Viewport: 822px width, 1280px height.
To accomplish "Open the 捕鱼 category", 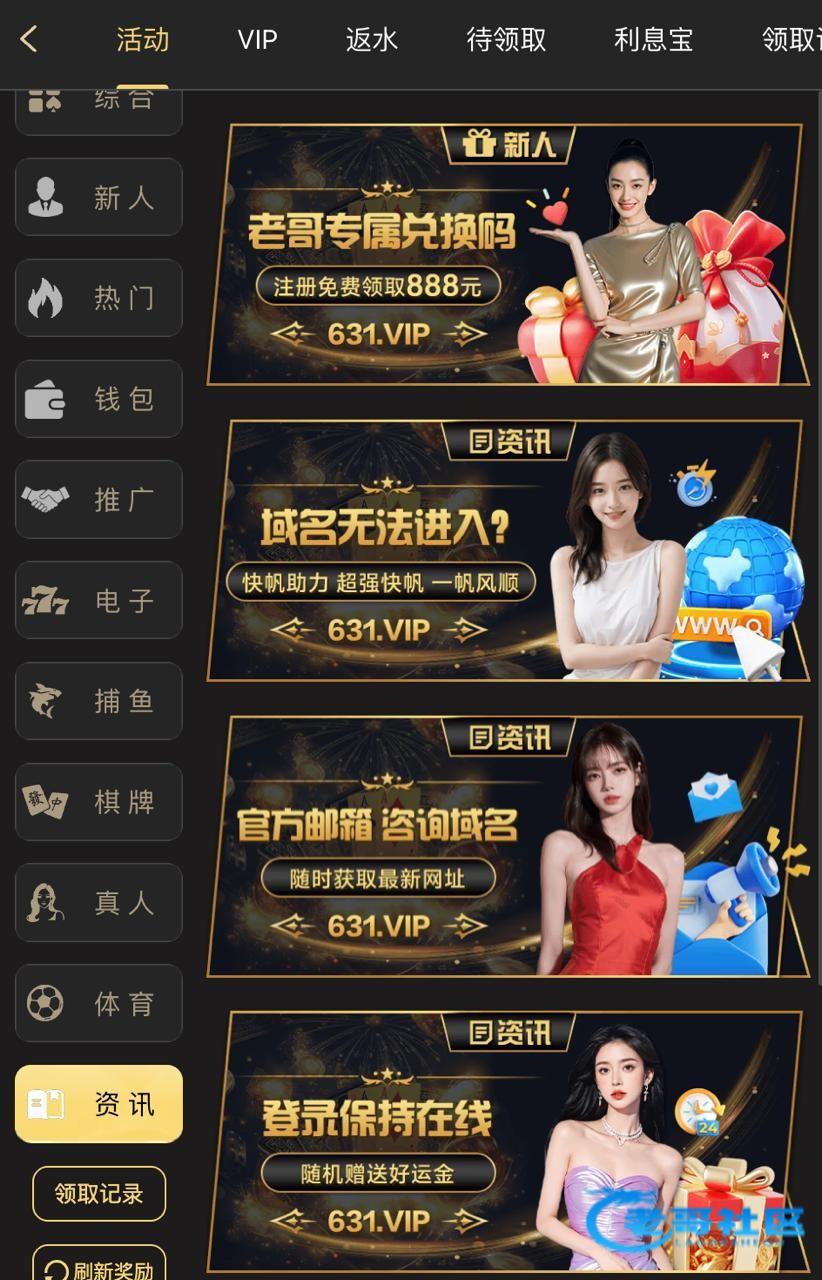I will 99,701.
